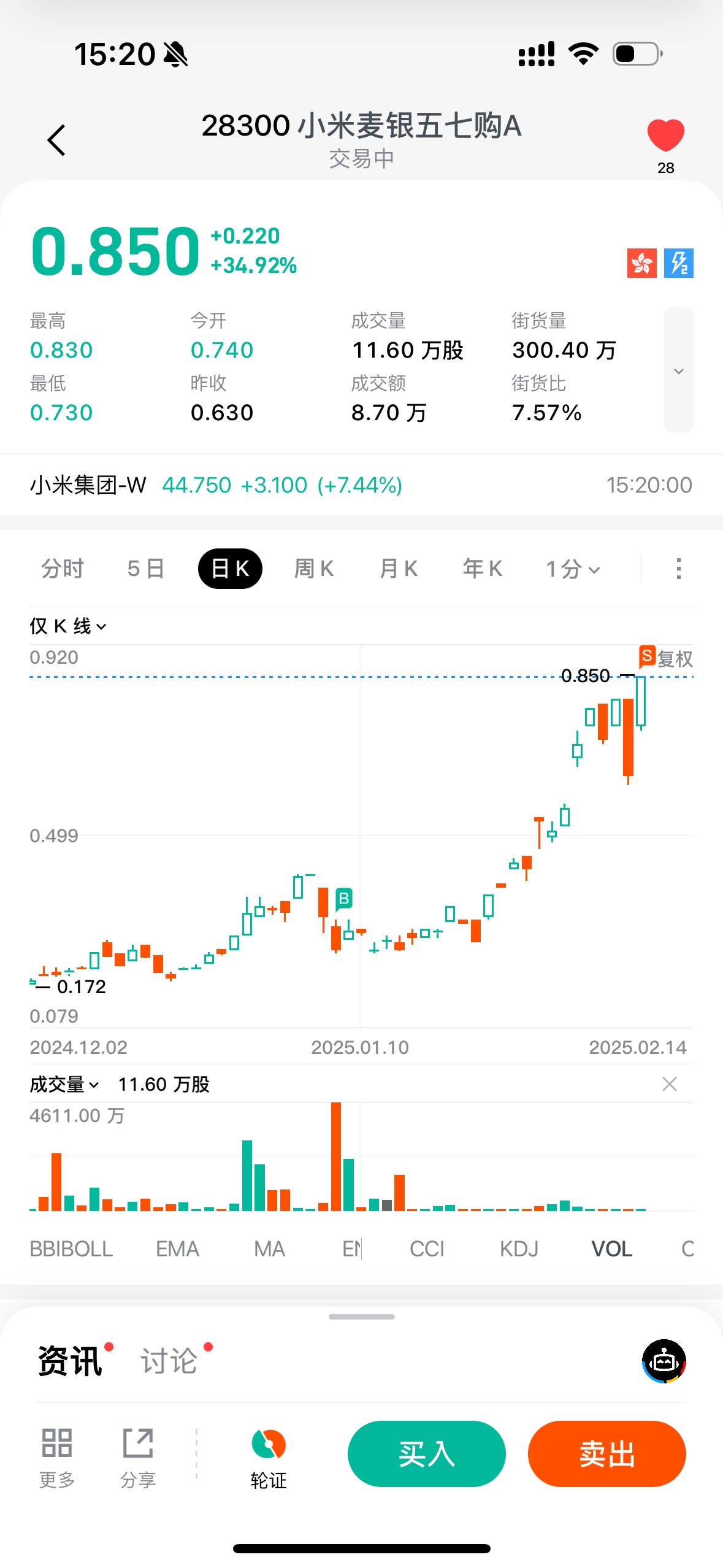Open the 1分 minute interval dropdown
This screenshot has width=723, height=1568.
[573, 569]
